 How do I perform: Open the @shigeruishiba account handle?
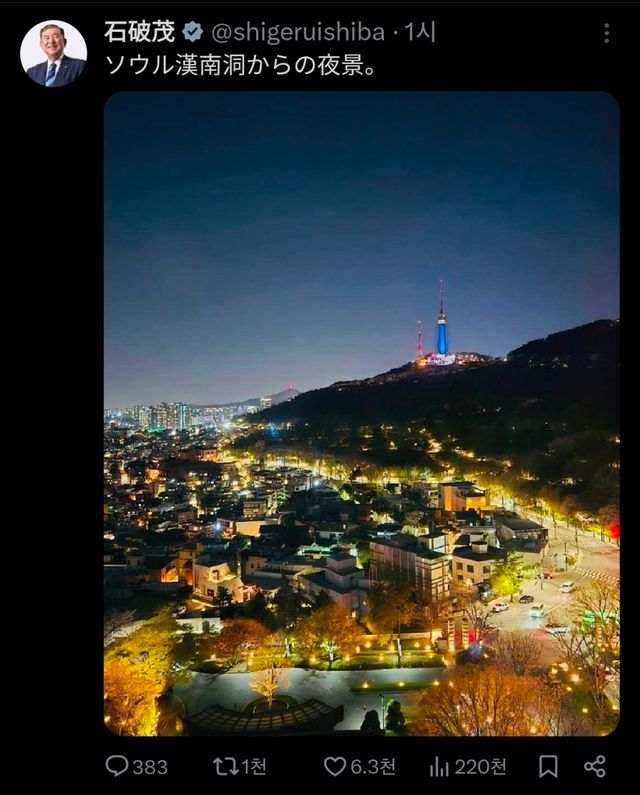pyautogui.click(x=298, y=32)
